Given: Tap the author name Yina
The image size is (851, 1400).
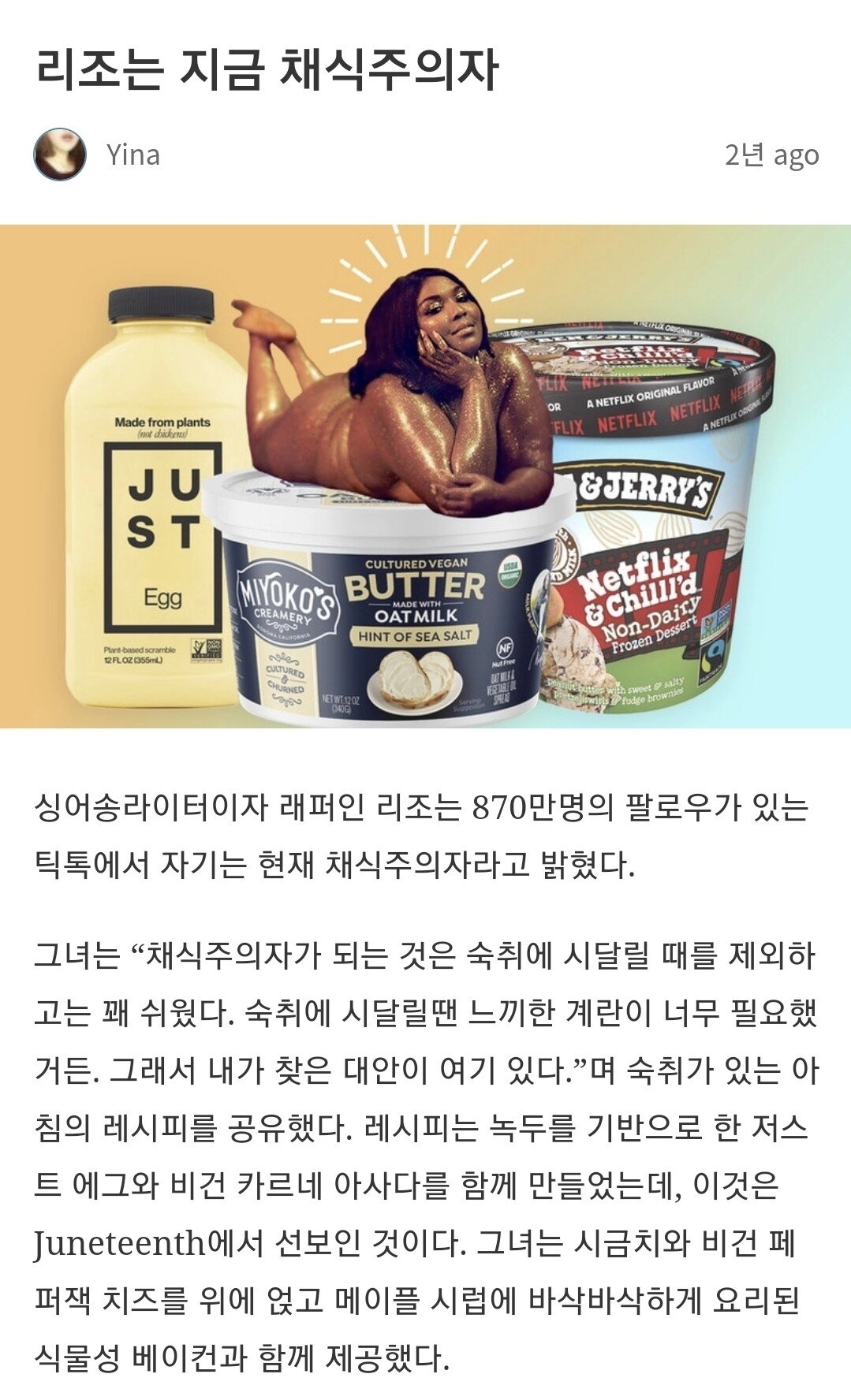Looking at the screenshot, I should point(133,155).
